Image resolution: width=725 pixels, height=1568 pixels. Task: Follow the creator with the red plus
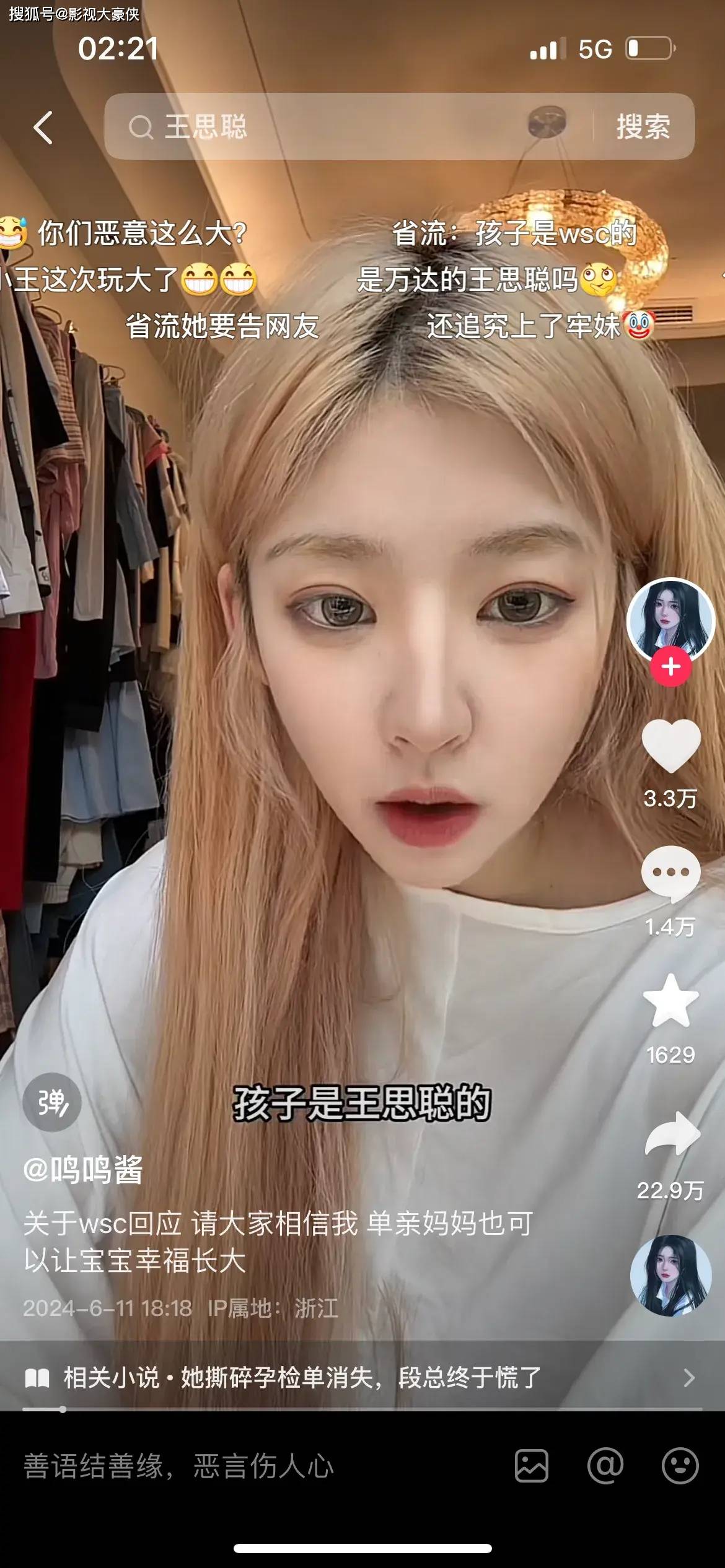670,667
